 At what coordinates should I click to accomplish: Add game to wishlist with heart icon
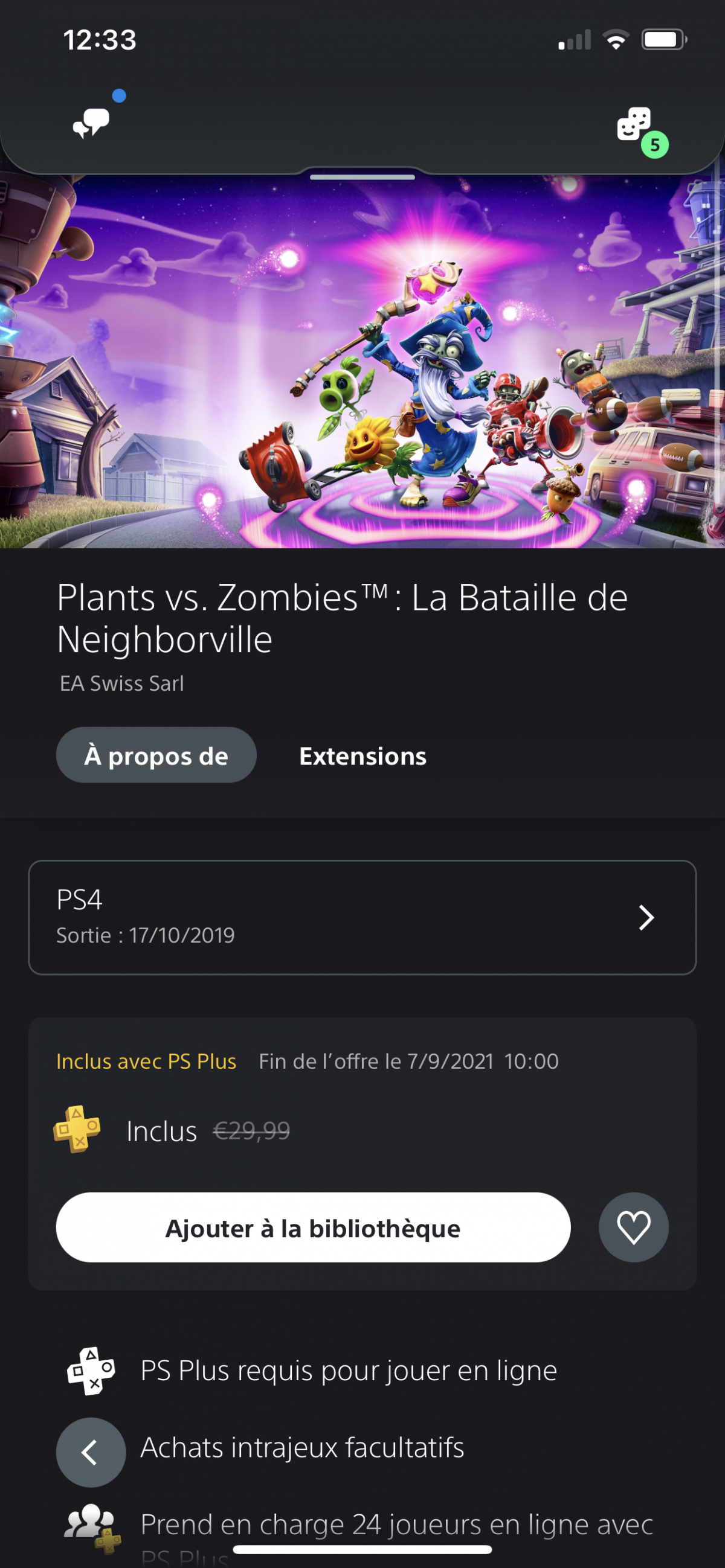click(x=633, y=1227)
